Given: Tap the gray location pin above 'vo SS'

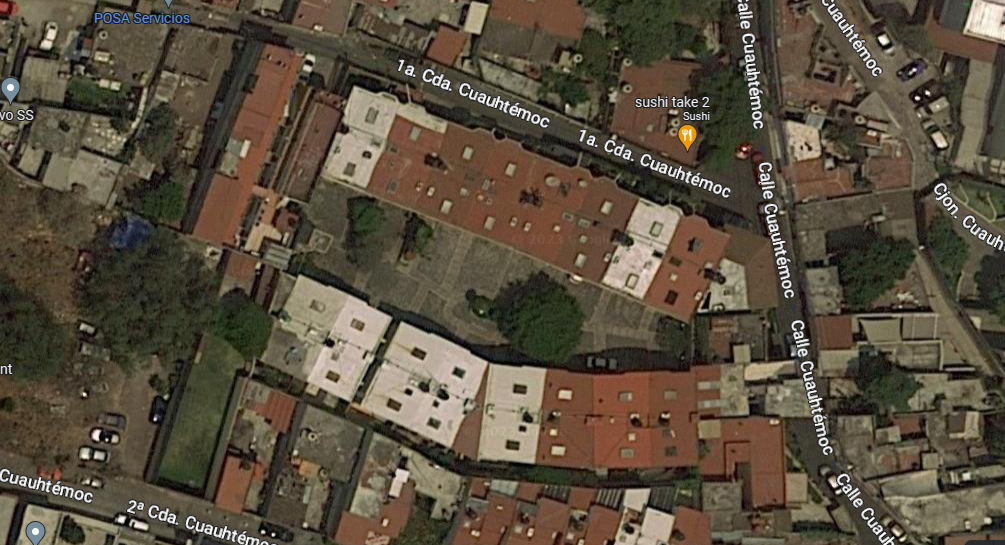Looking at the screenshot, I should coord(10,90).
